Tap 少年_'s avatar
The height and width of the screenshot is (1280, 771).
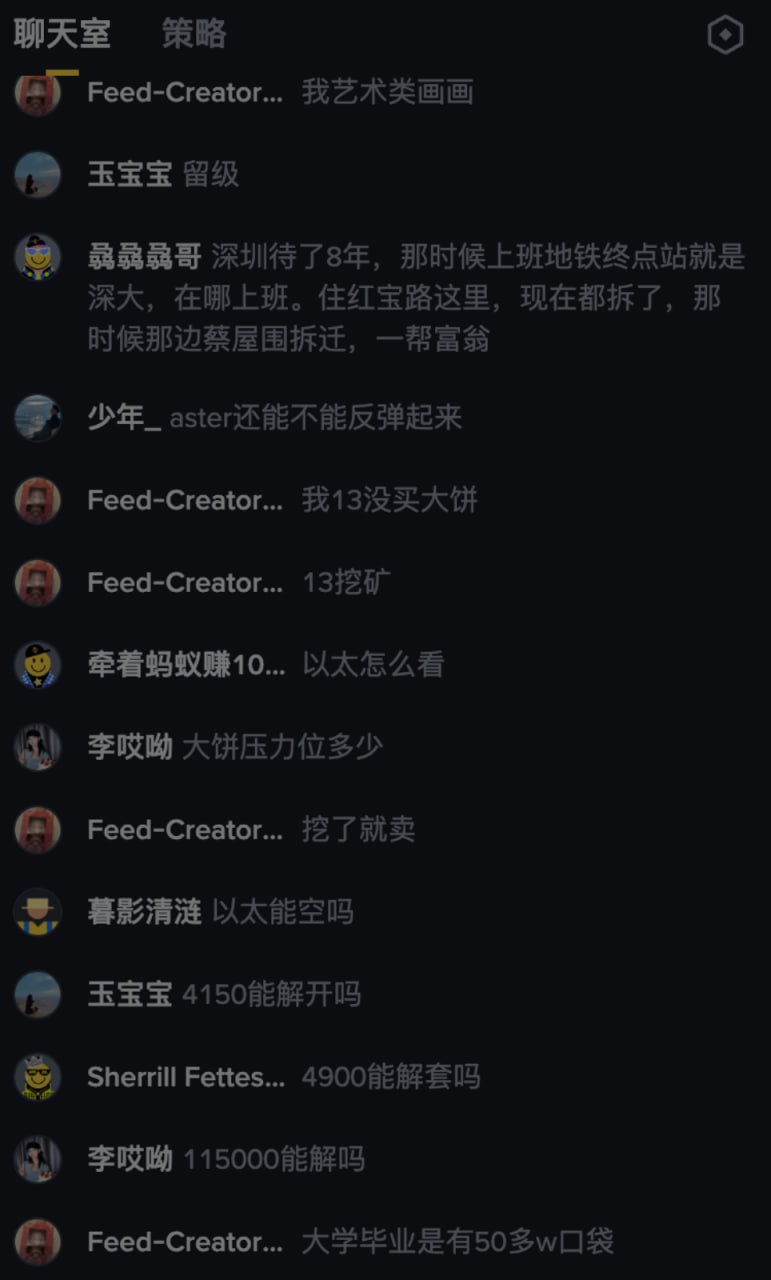(38, 418)
